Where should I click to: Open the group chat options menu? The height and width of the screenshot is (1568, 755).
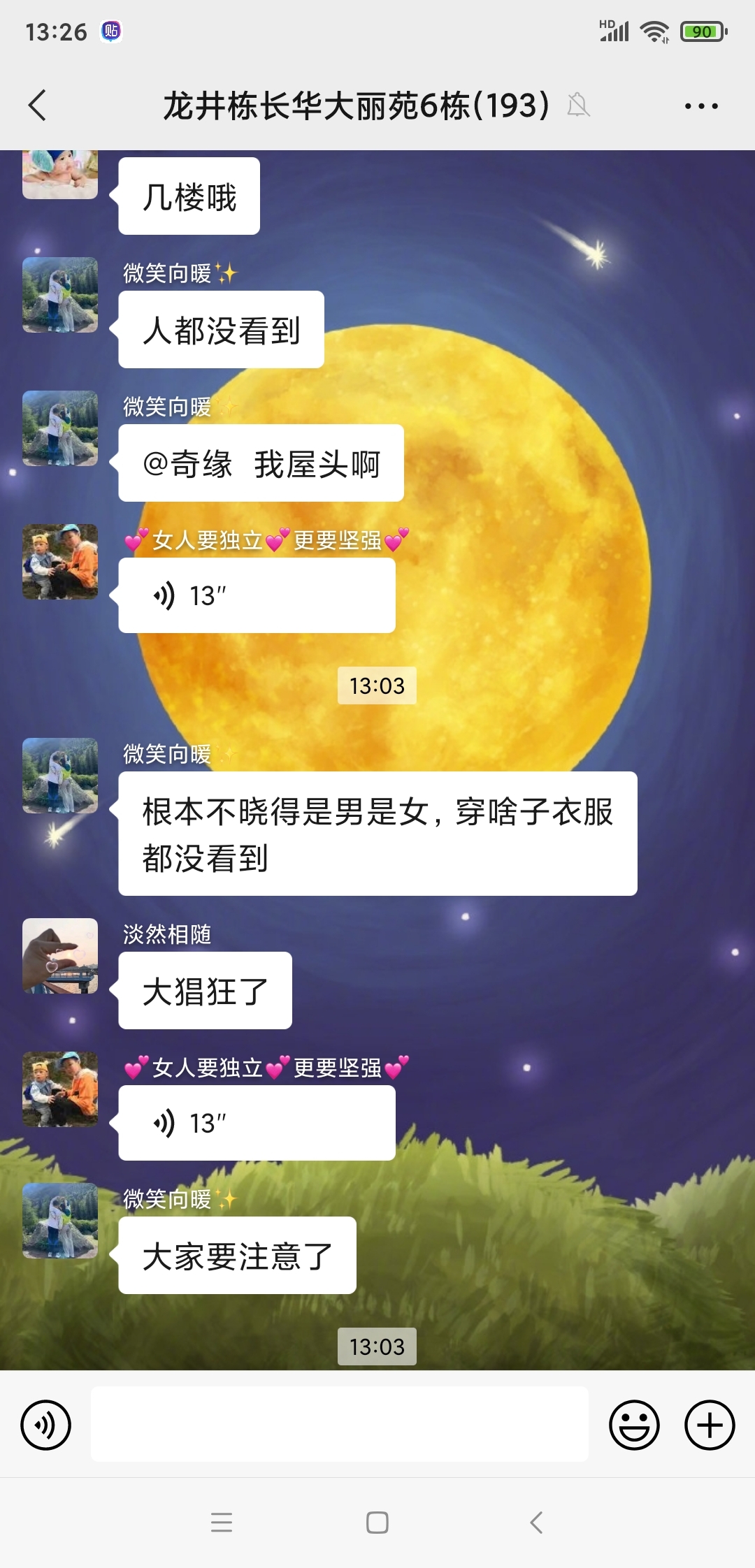[700, 106]
